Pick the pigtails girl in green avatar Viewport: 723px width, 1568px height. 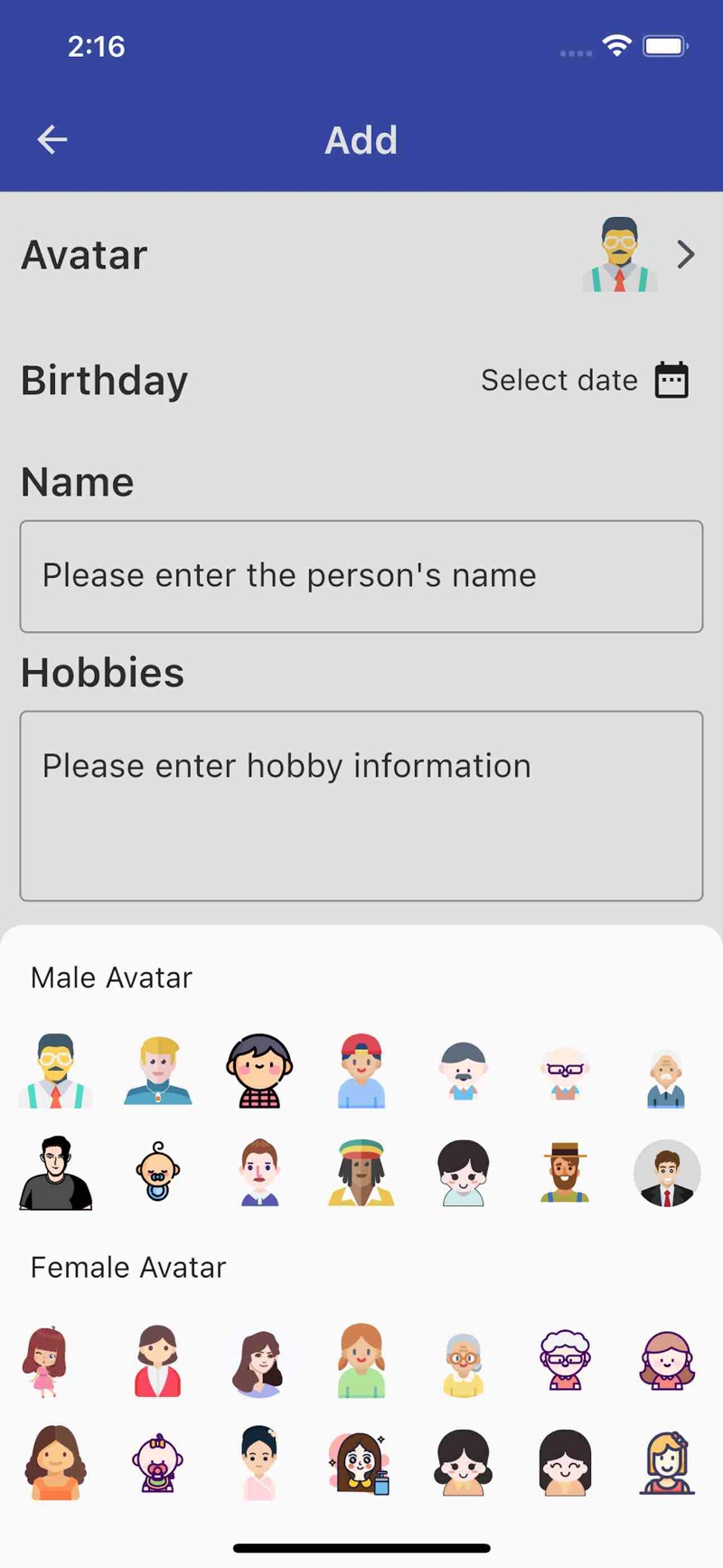pos(361,1361)
